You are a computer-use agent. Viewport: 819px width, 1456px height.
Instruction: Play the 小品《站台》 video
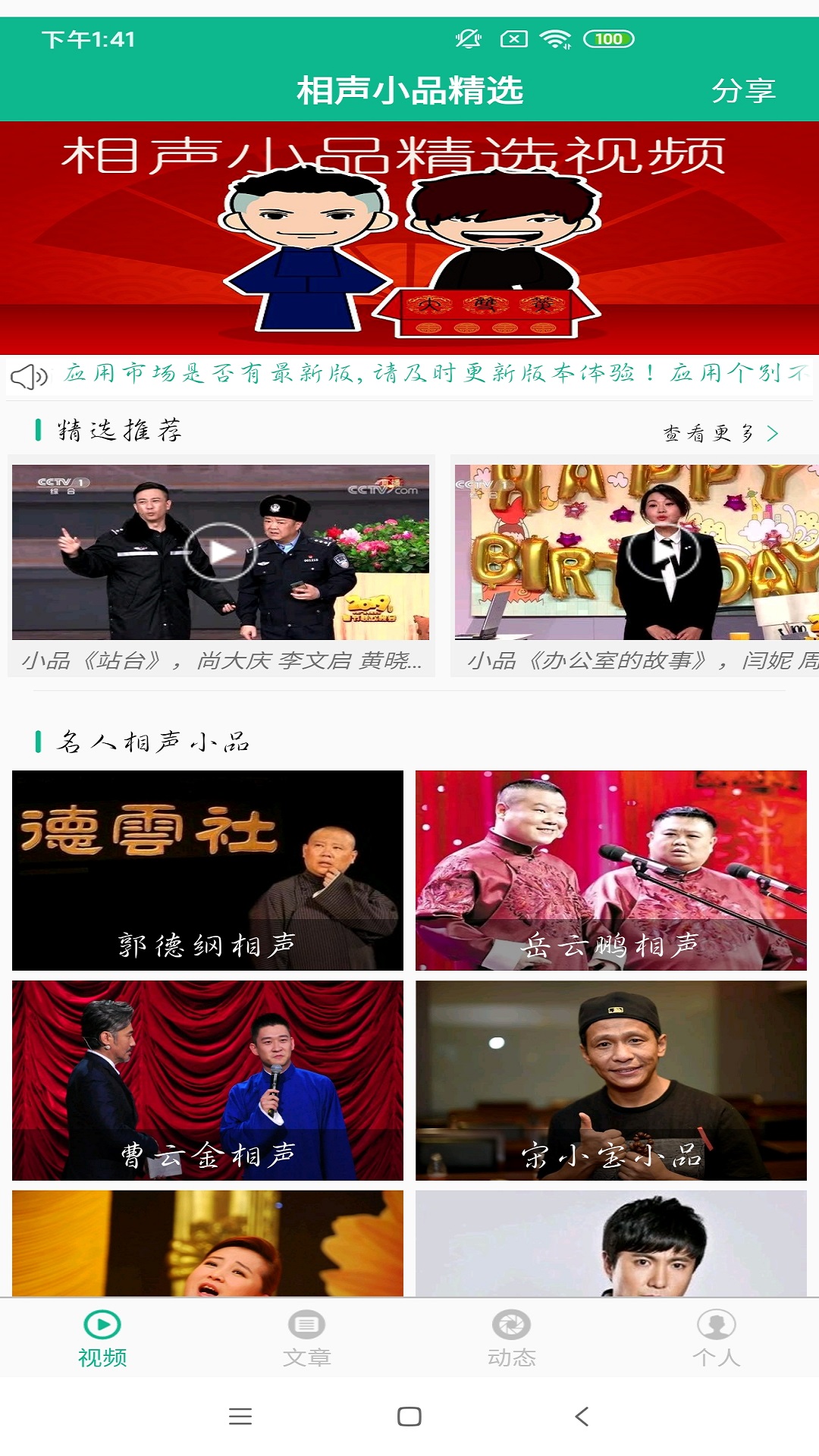click(221, 552)
